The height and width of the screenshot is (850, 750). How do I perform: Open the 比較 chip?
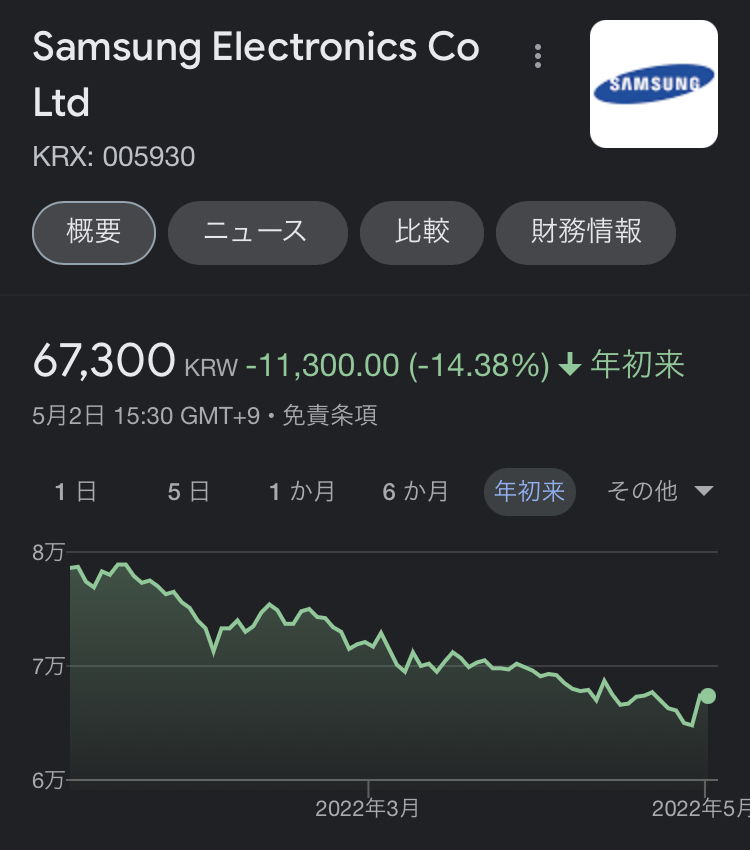[x=422, y=232]
